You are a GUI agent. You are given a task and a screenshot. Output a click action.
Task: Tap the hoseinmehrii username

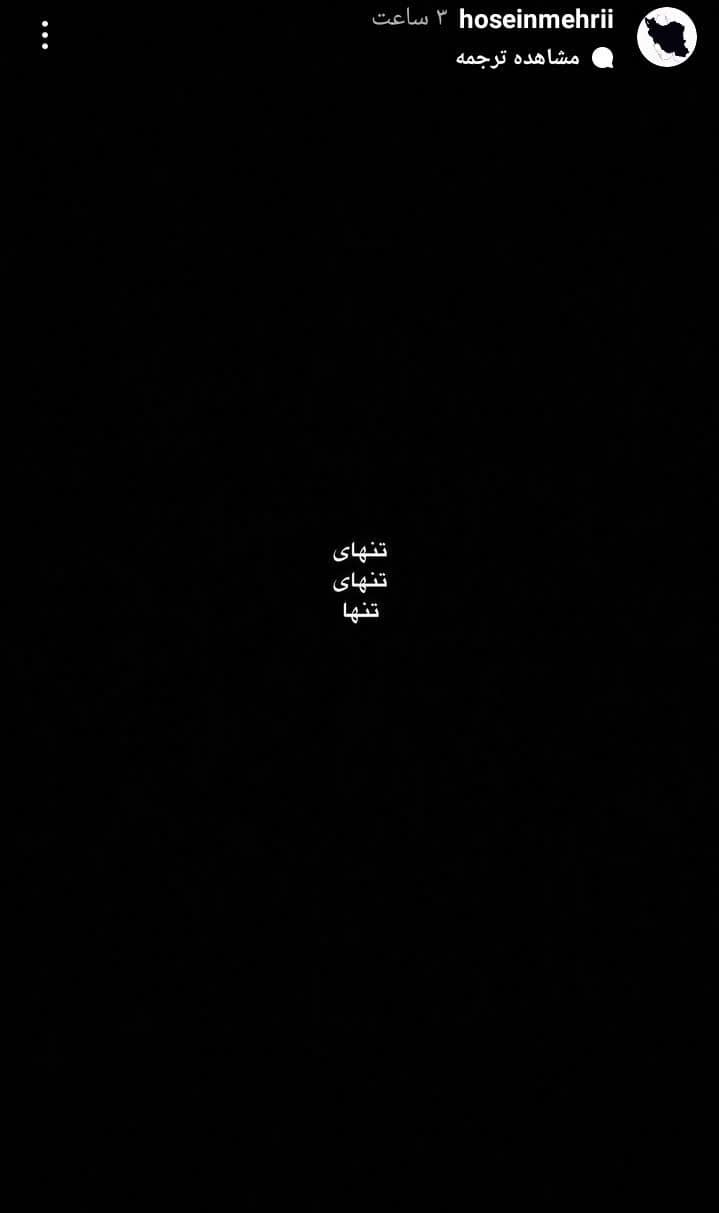click(536, 19)
